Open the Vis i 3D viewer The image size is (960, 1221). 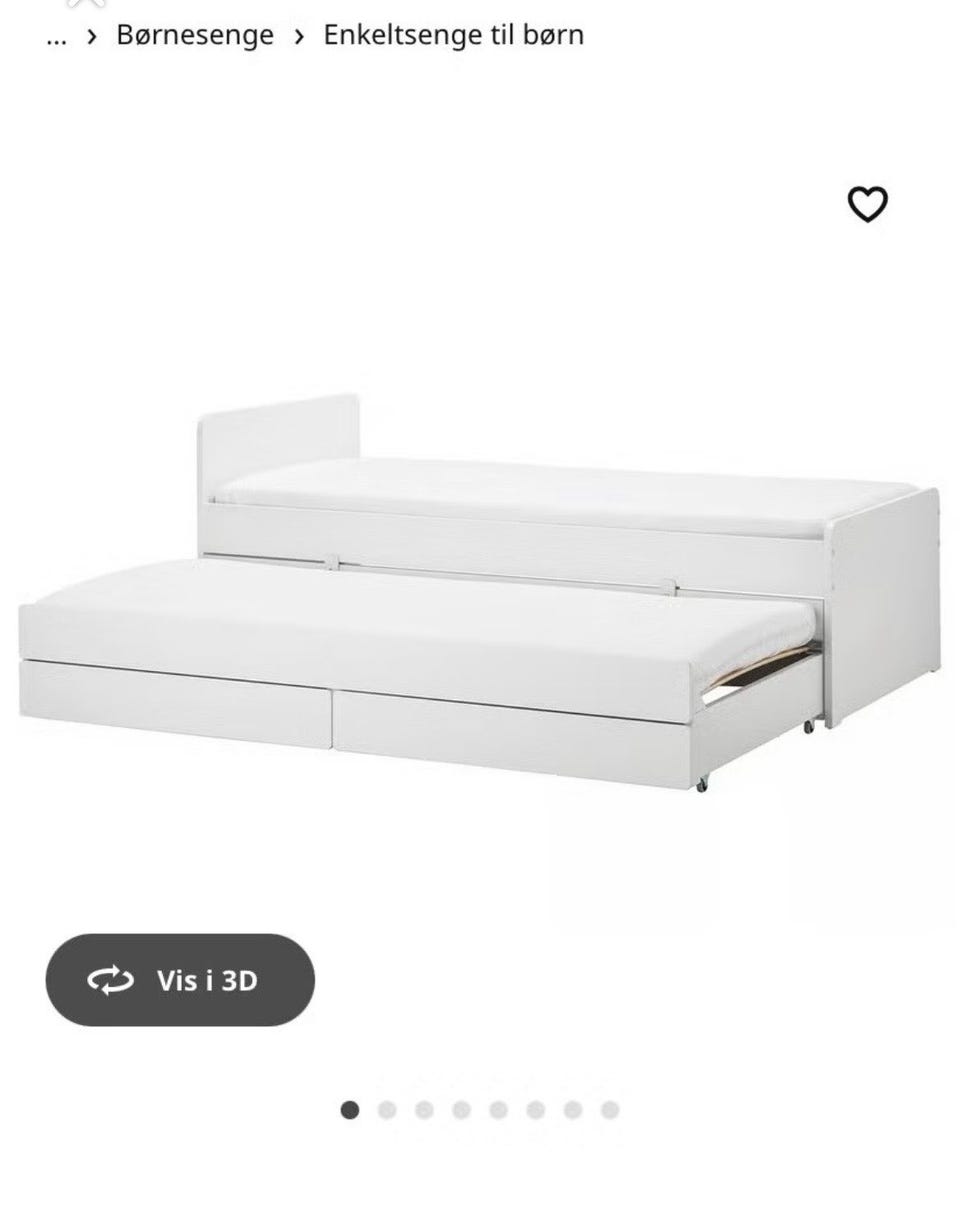183,981
